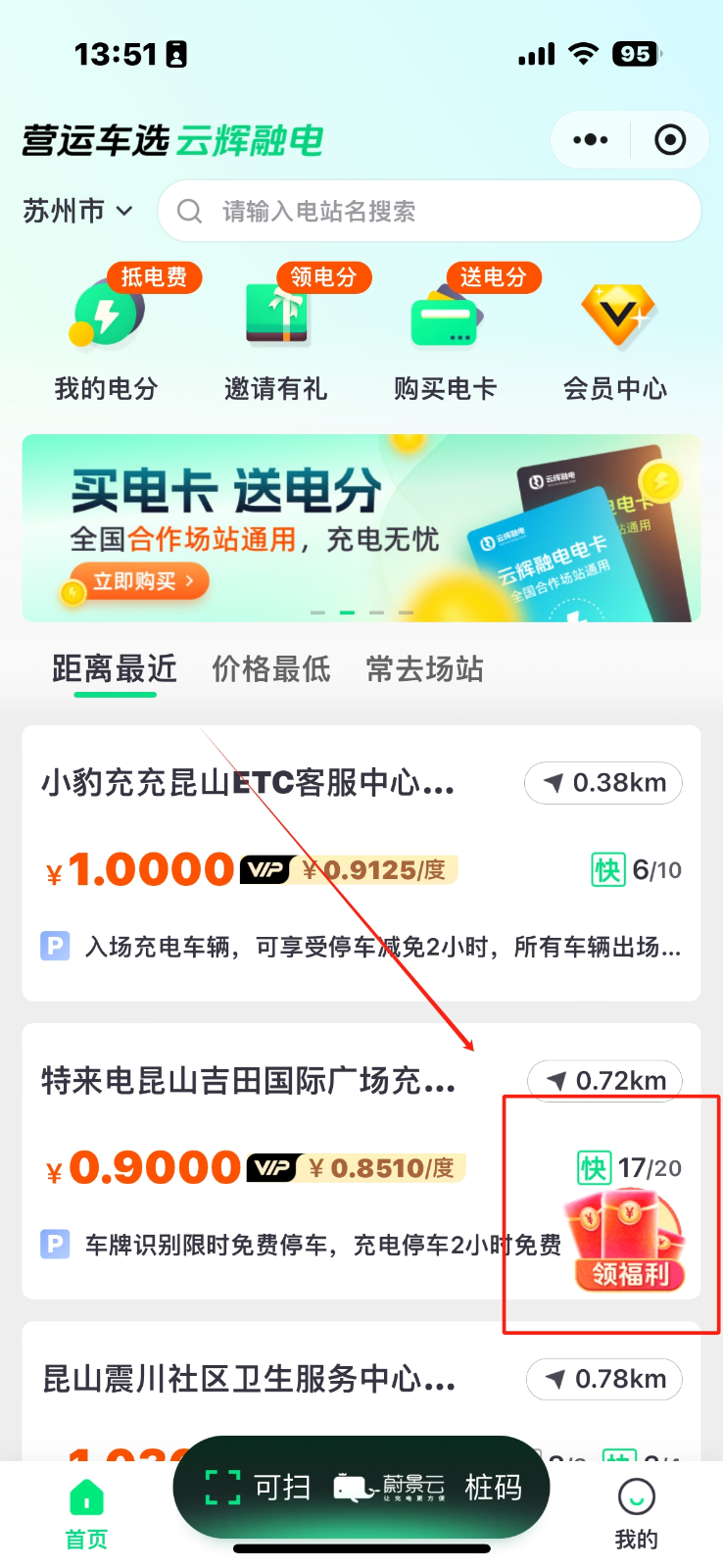Tap 立即购买 on the banner
The height and width of the screenshot is (1568, 723).
(x=139, y=581)
